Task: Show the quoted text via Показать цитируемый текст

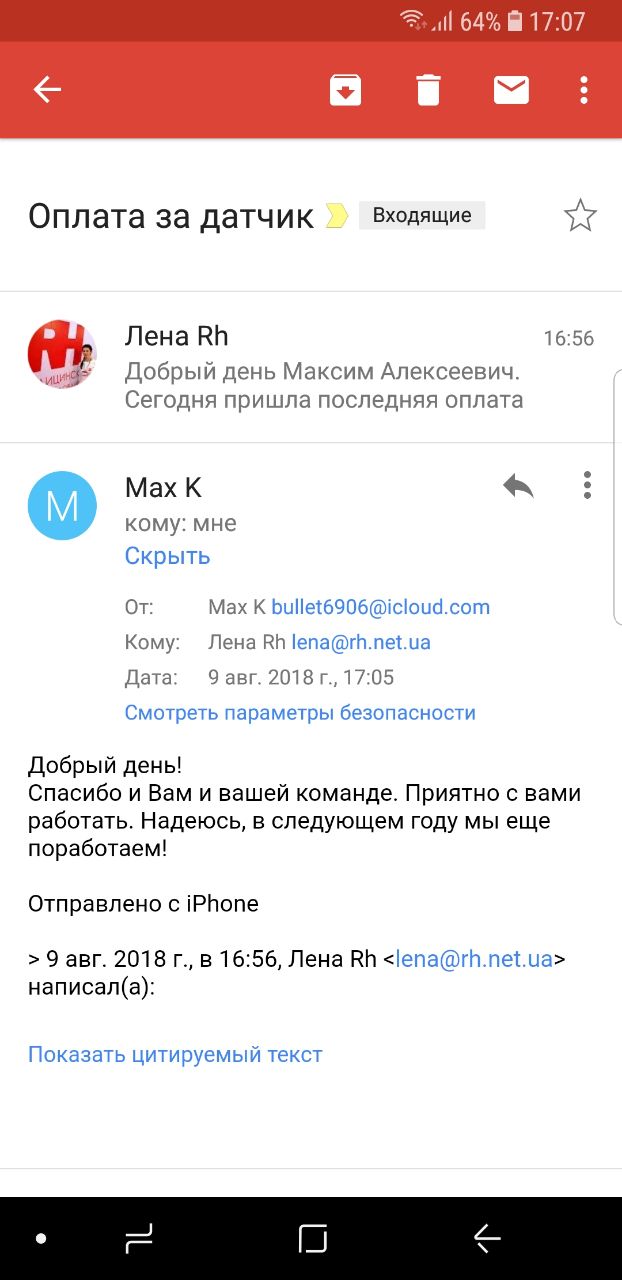Action: [x=175, y=1054]
